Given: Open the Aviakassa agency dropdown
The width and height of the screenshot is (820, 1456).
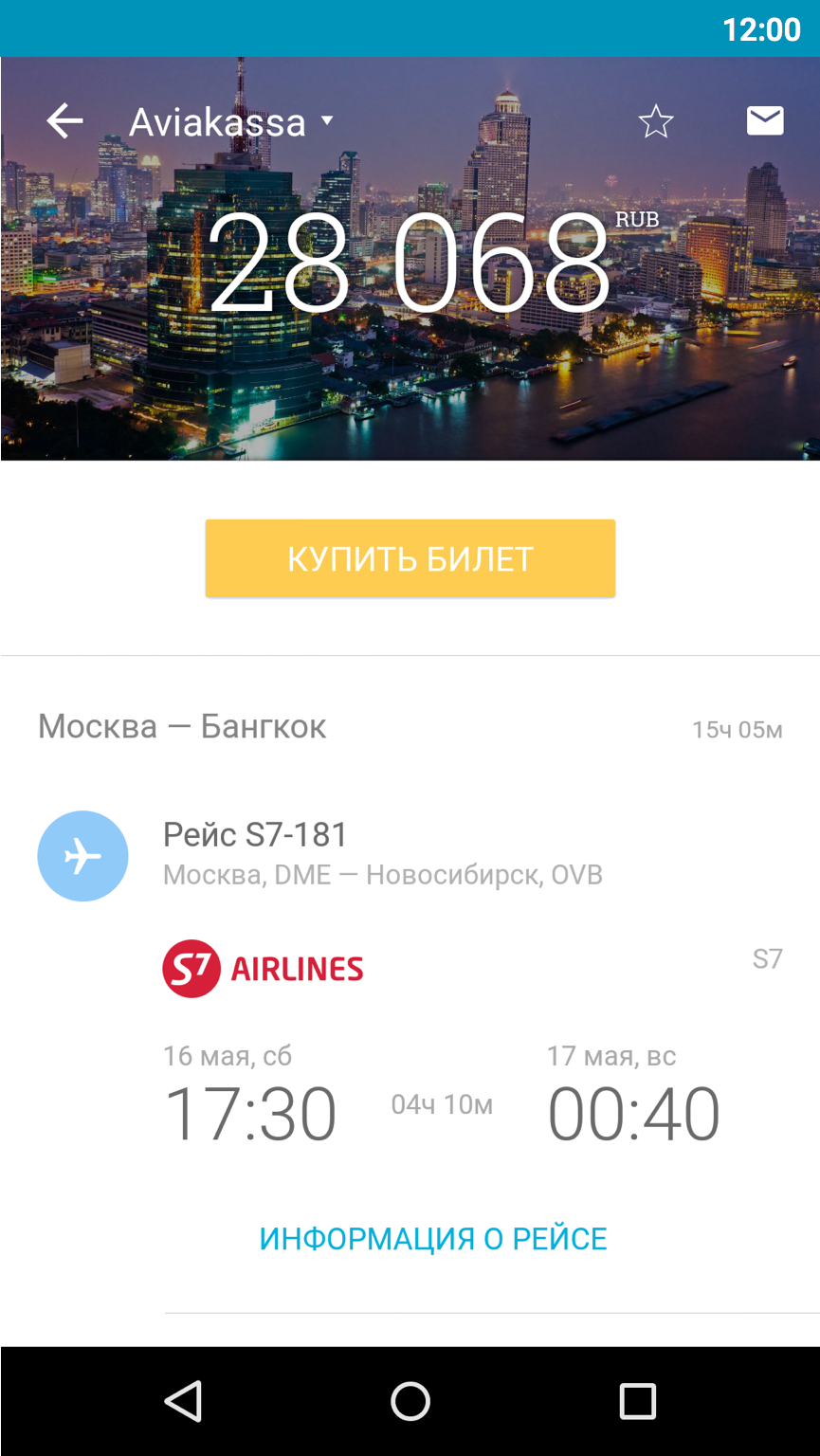Looking at the screenshot, I should click(x=231, y=121).
